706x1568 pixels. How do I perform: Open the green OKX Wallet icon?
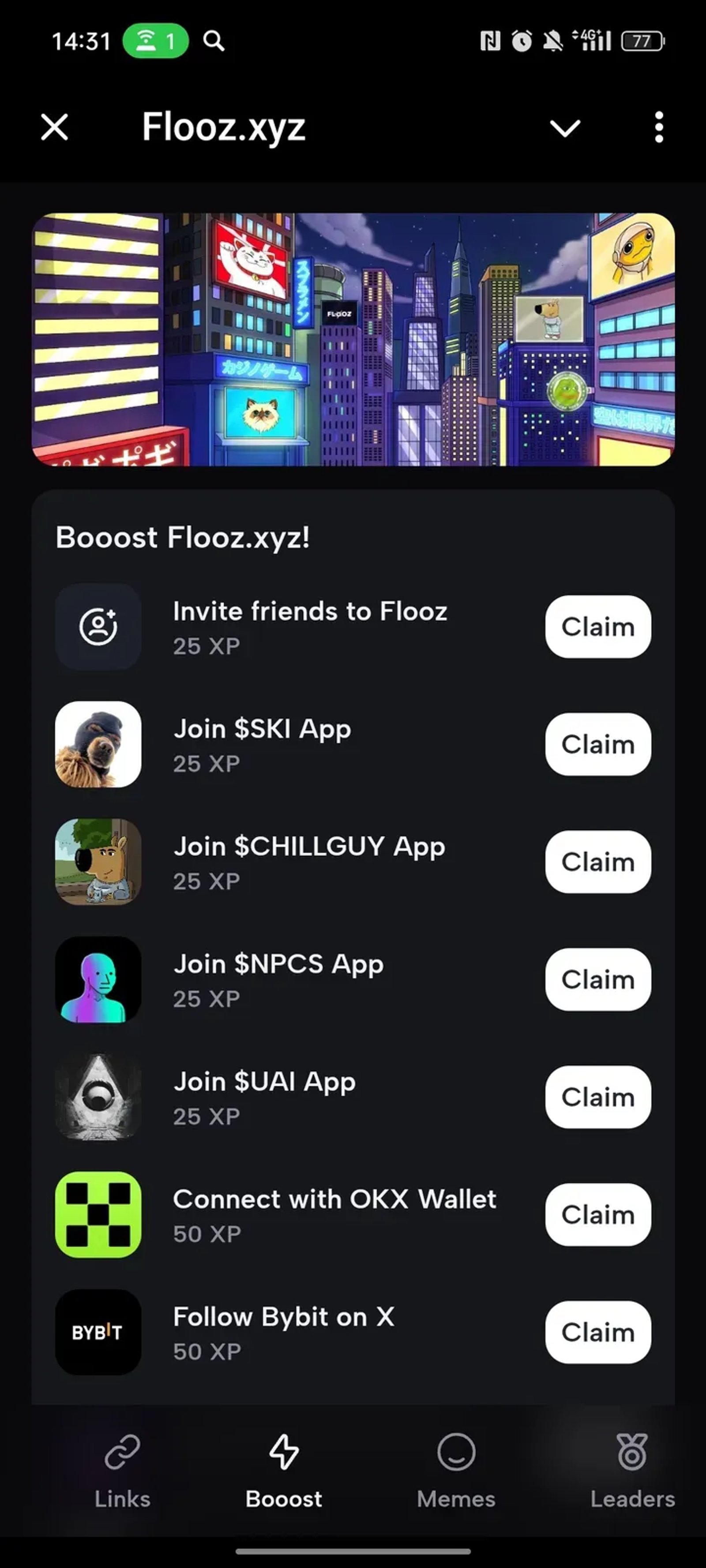click(x=98, y=1215)
